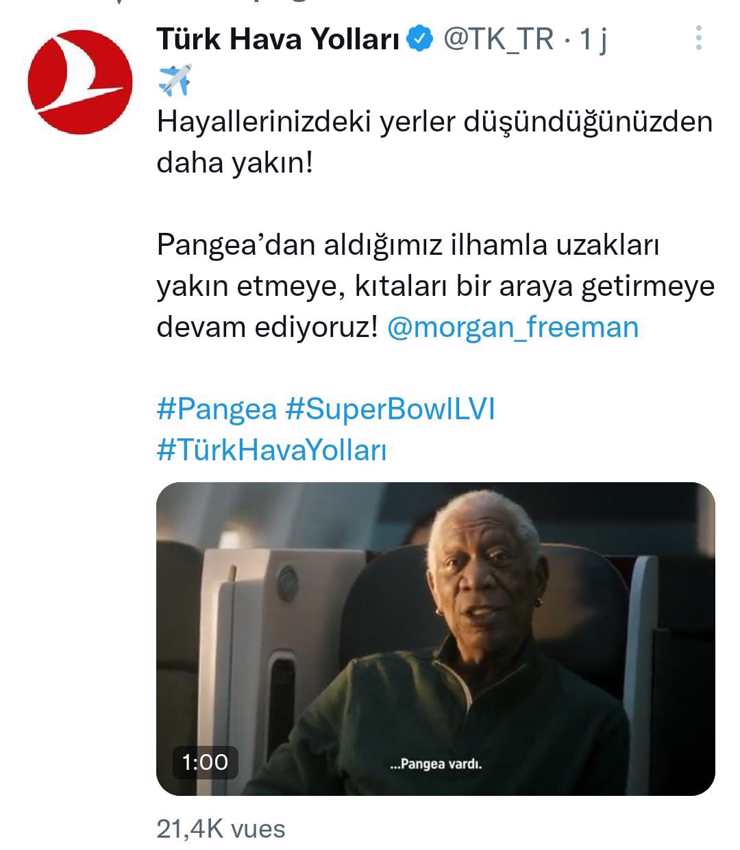
Task: Open the @morgan_freeman mention
Action: point(512,328)
